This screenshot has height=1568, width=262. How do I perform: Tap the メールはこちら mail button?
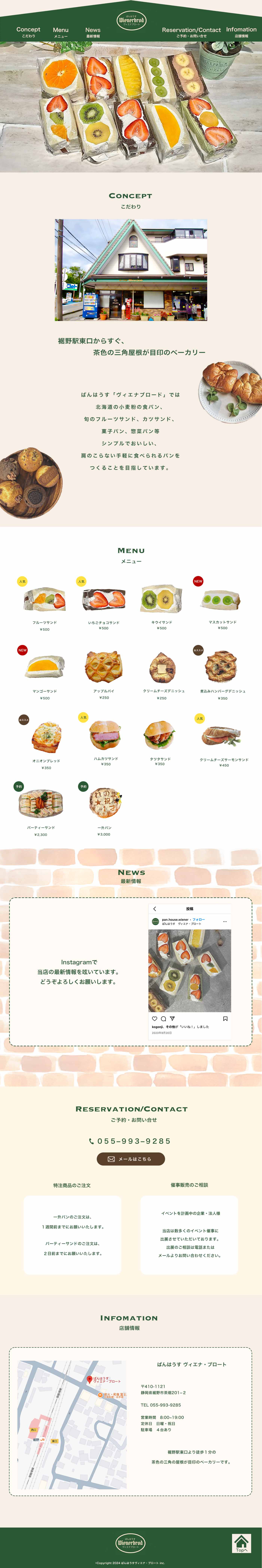[x=131, y=1158]
